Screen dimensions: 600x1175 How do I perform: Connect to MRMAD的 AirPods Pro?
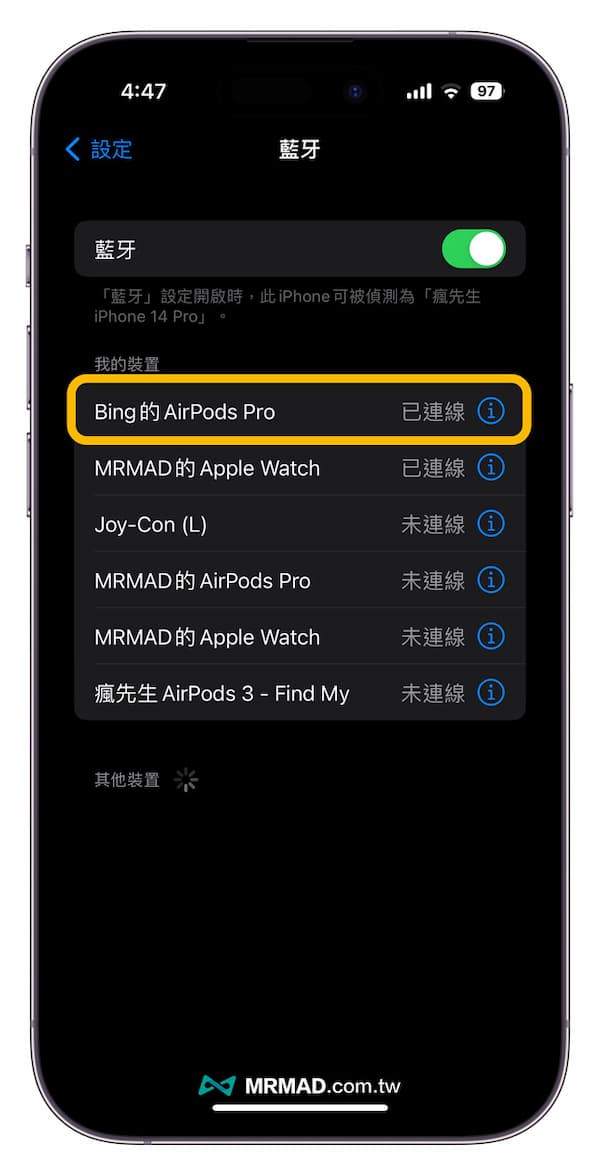250,581
